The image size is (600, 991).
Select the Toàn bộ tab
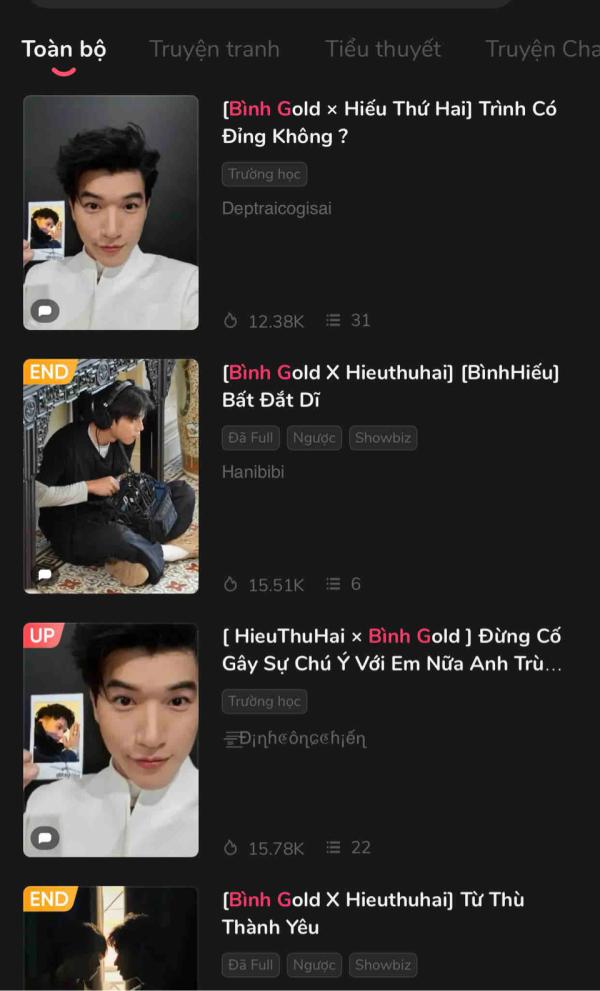(64, 49)
